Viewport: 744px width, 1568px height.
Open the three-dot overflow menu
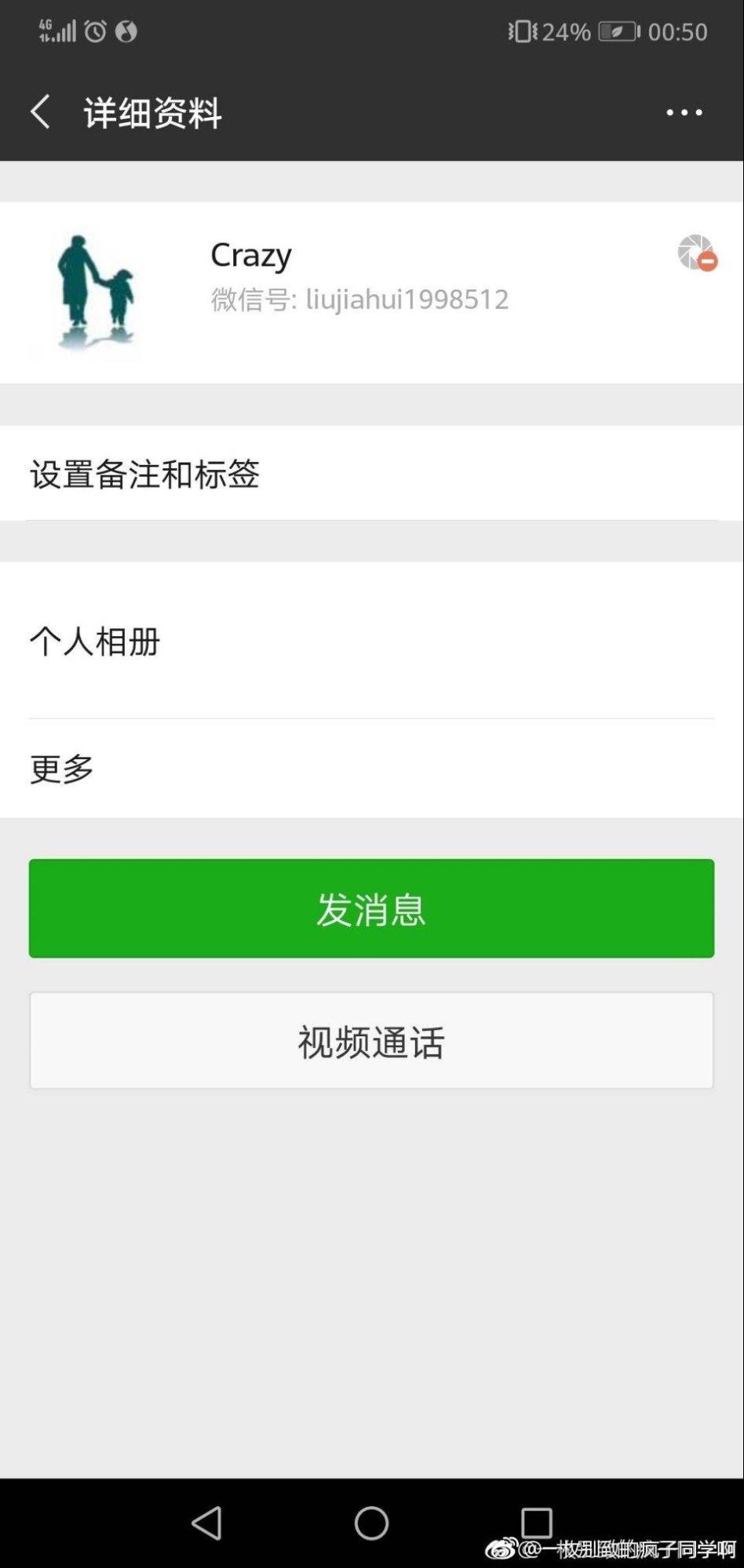(684, 112)
